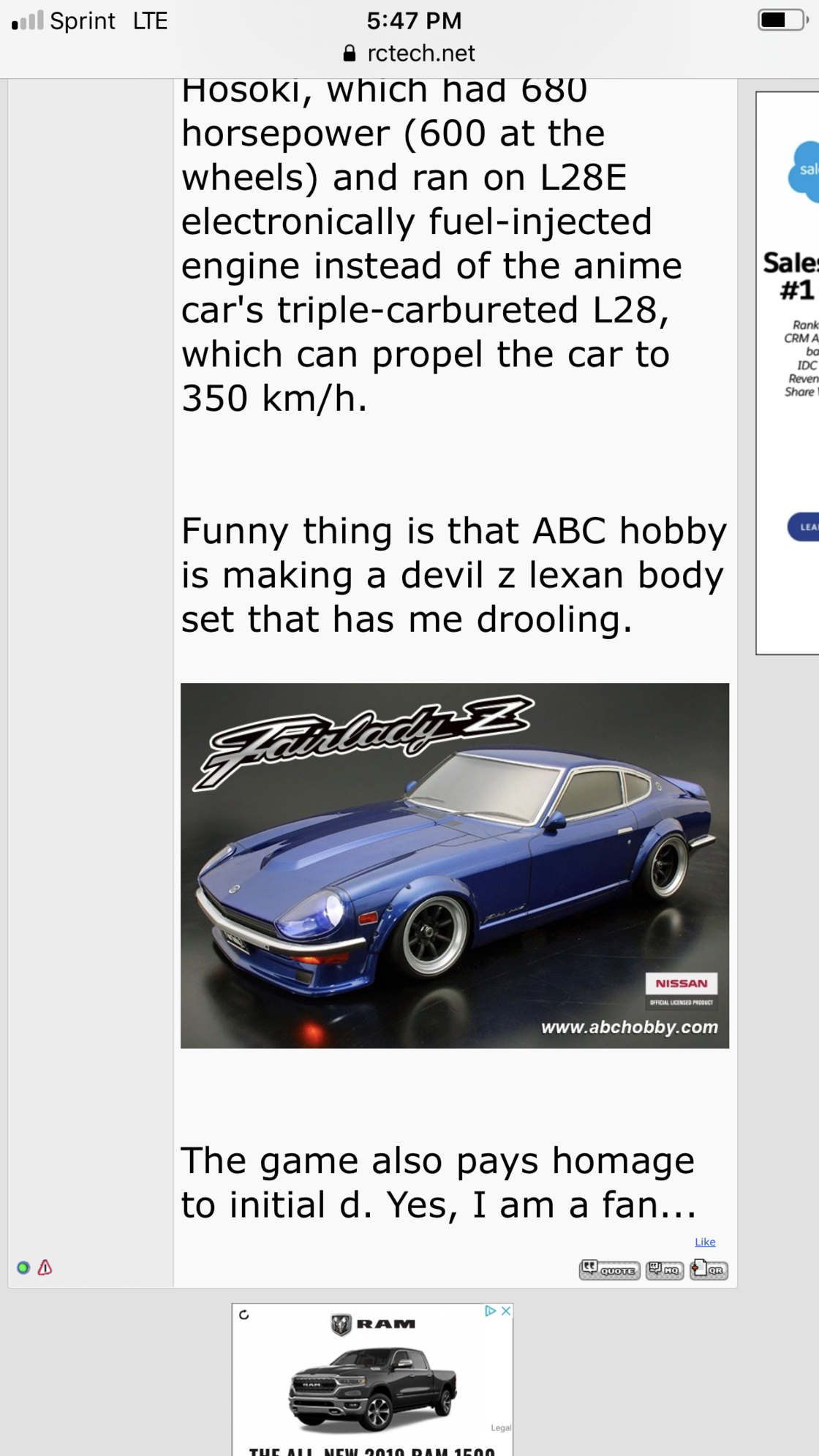Open the RAM 1500 advertisement
819x1456 pixels.
coord(372,1382)
